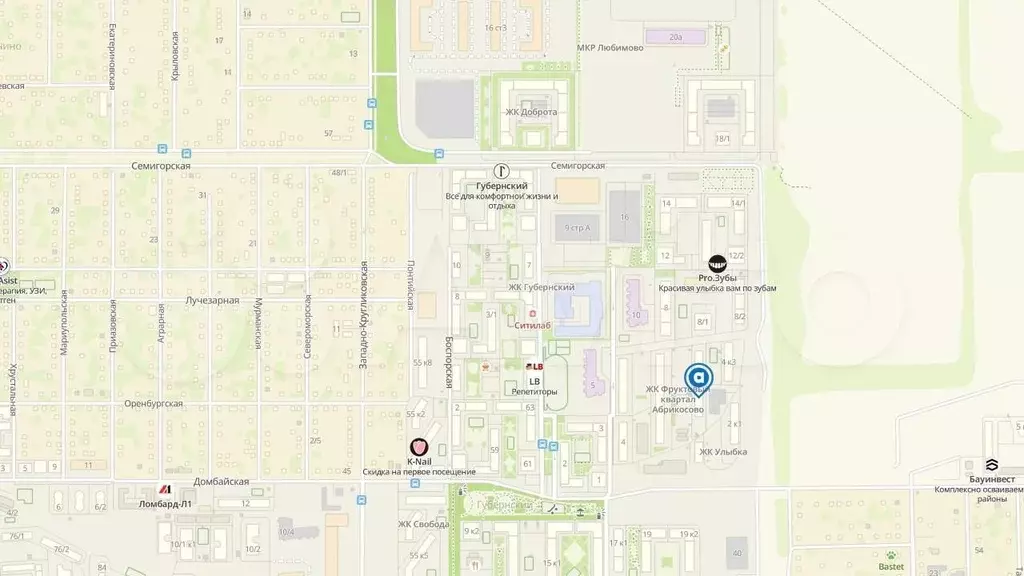Open the Pro.Зубы dental clinic marker

[x=717, y=264]
